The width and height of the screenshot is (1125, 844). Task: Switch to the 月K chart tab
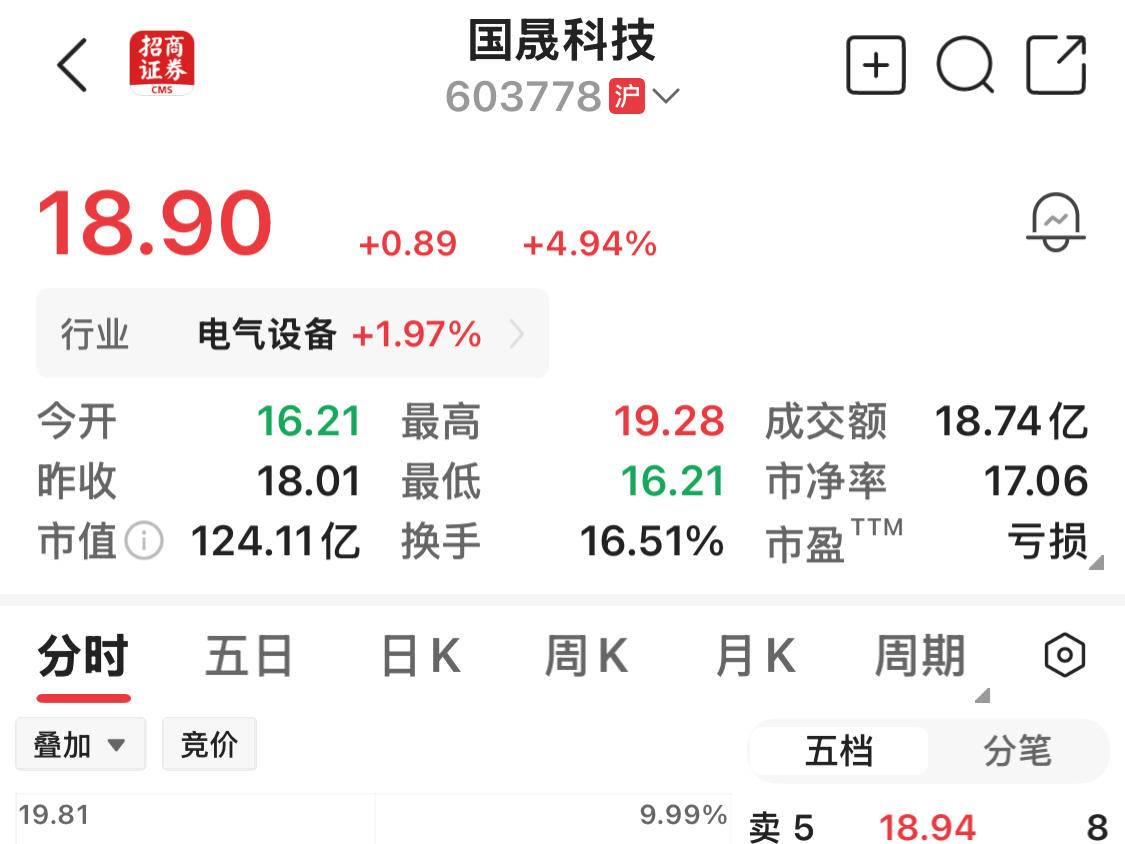pyautogui.click(x=755, y=657)
